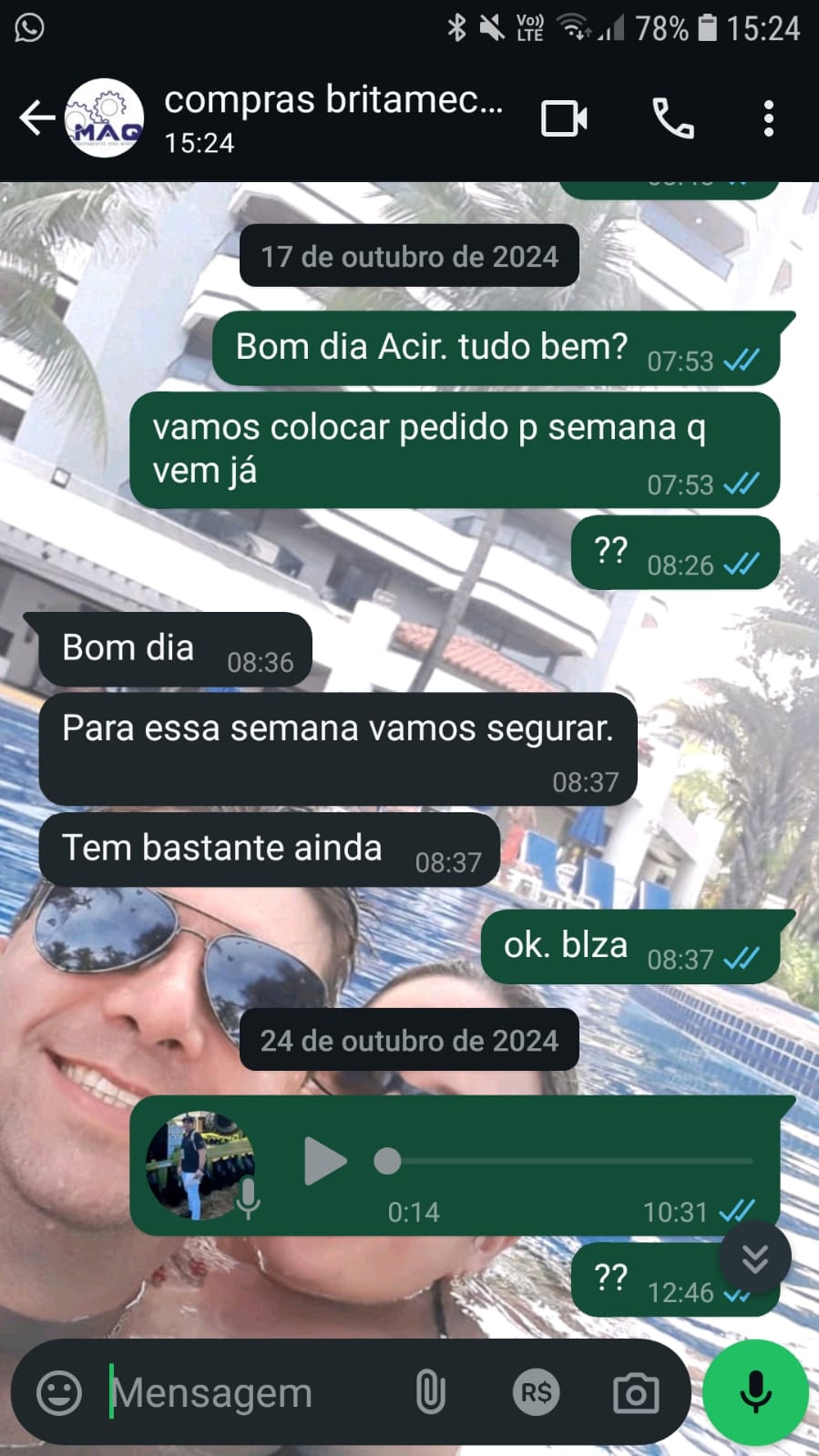Open compras britamec contact info
The width and height of the screenshot is (819, 1456).
pos(333,118)
